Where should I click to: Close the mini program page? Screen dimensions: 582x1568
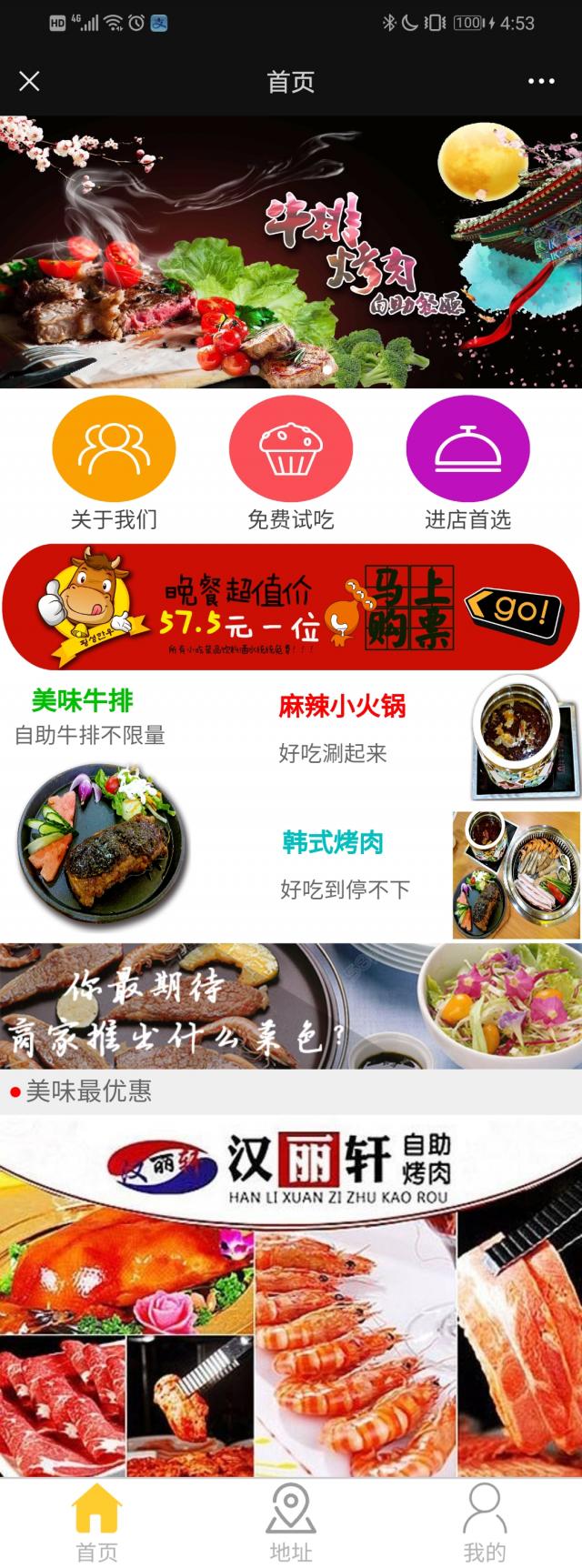29,82
